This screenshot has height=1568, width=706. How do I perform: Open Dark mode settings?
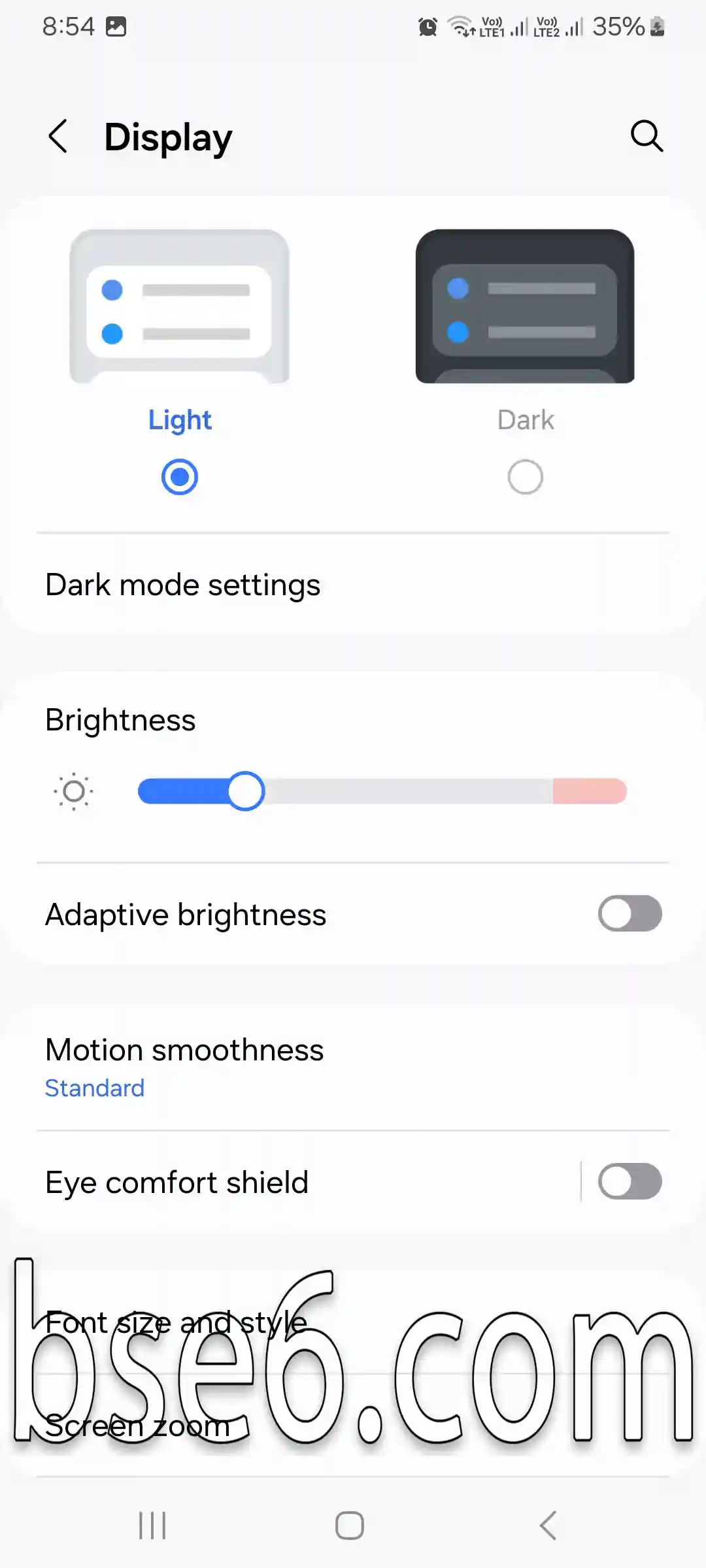pyautogui.click(x=353, y=585)
